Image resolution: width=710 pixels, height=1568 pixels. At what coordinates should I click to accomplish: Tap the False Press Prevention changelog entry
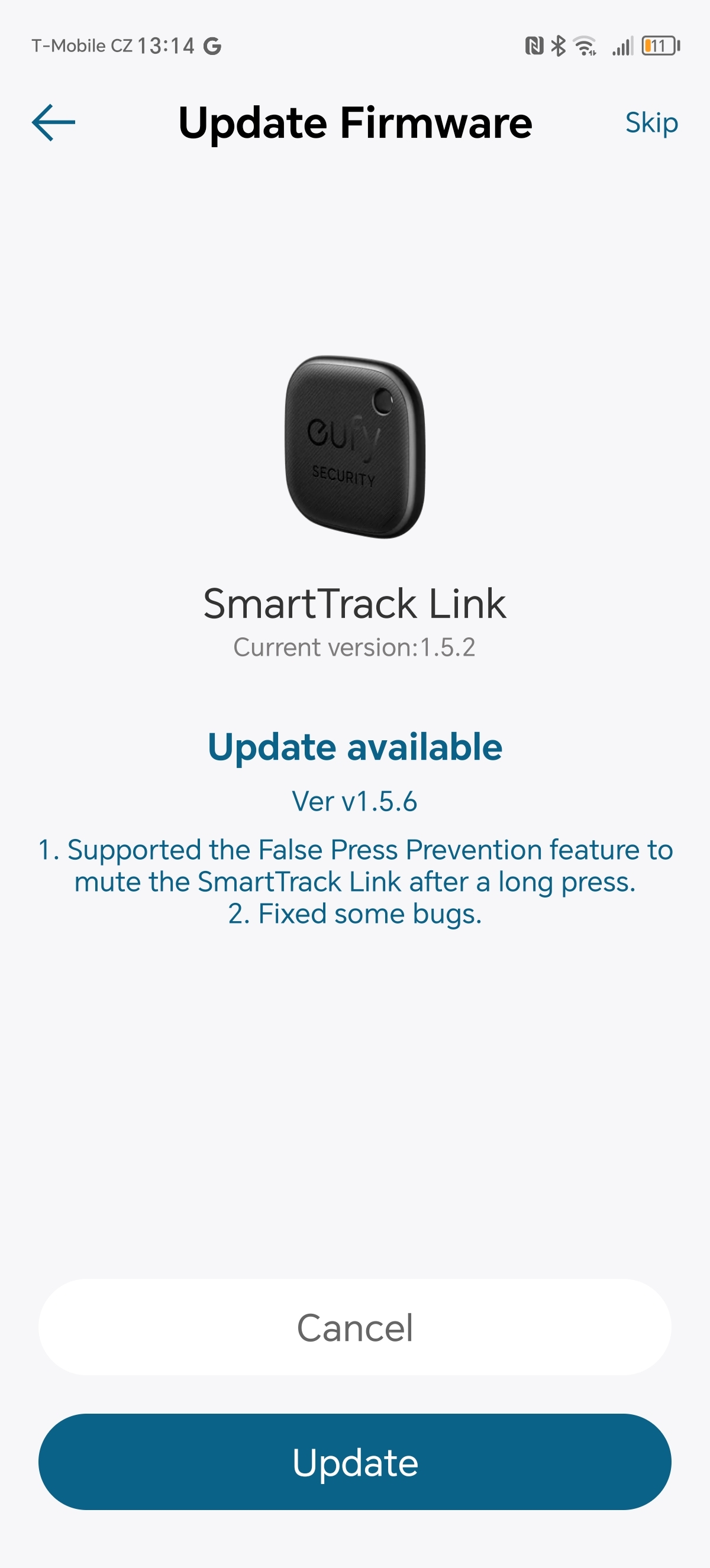point(355,864)
